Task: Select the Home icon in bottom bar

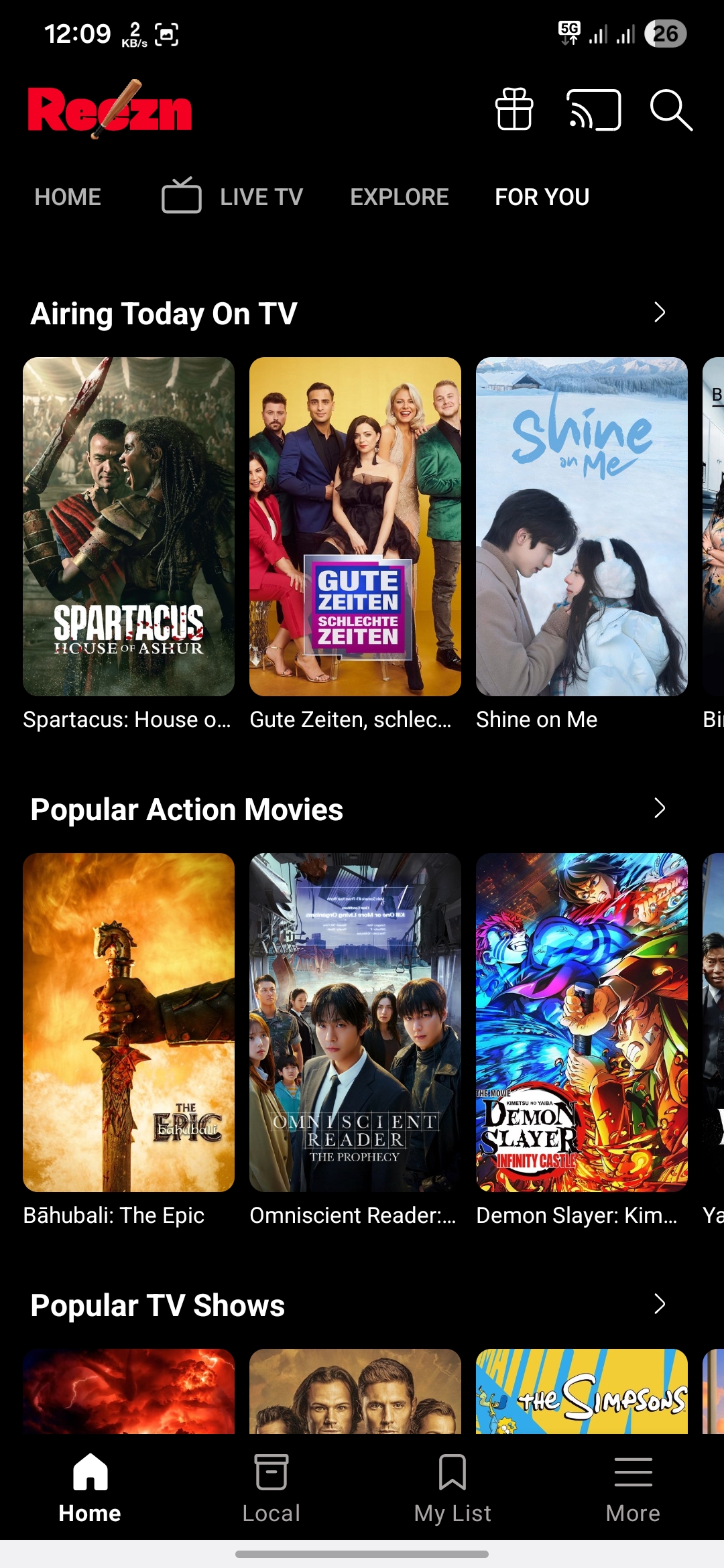Action: [90, 1491]
